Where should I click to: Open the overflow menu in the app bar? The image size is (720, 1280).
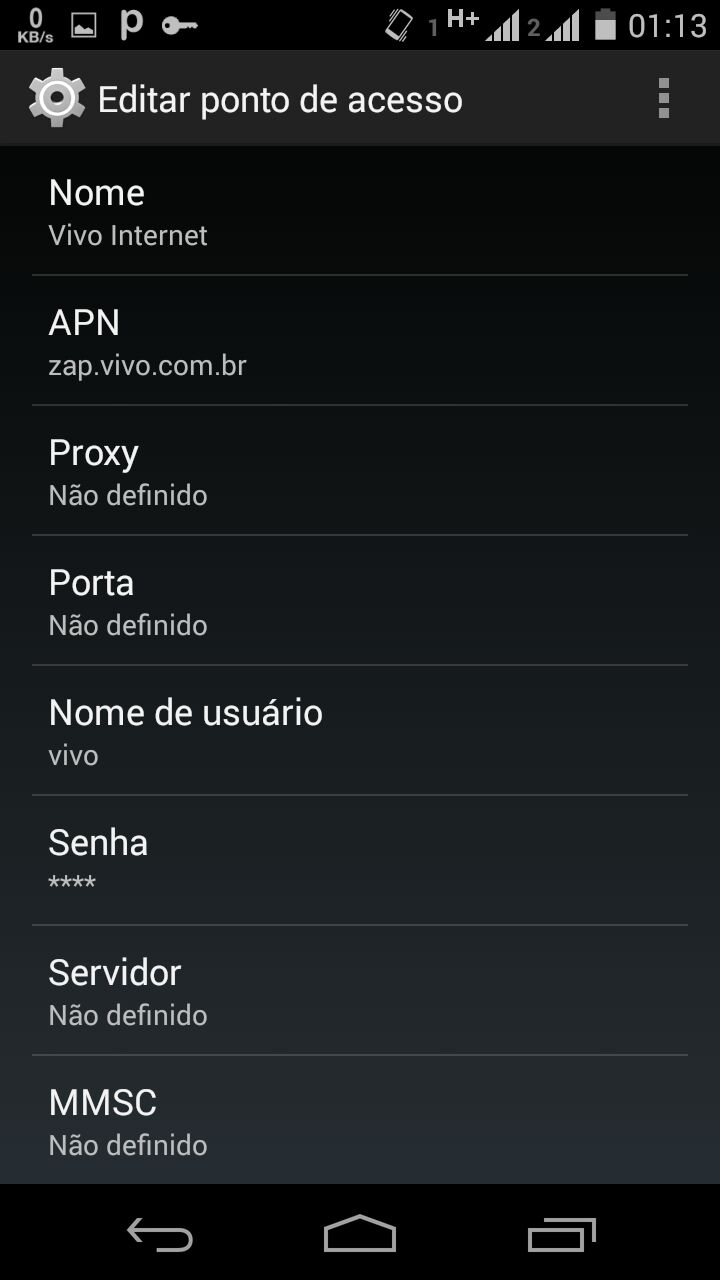[663, 99]
